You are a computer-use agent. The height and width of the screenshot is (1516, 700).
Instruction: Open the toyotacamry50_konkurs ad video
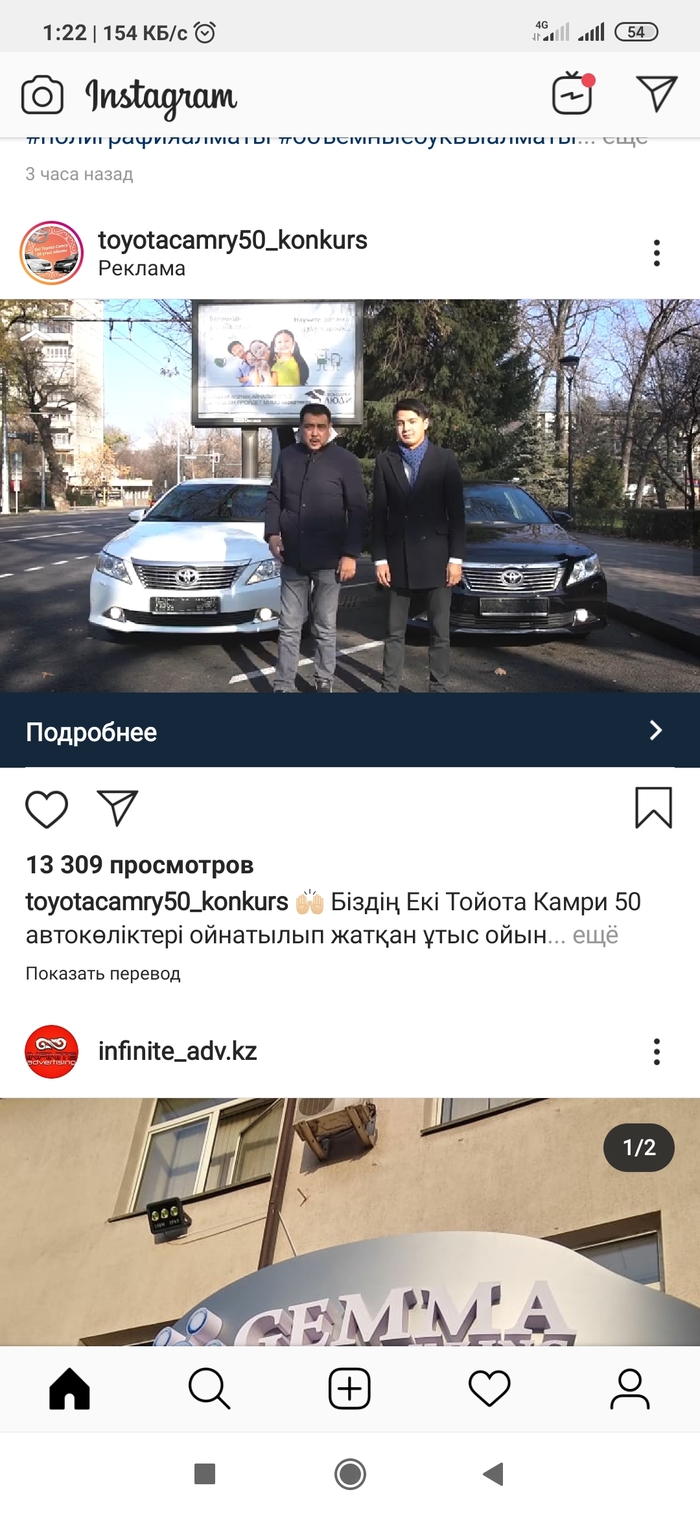pyautogui.click(x=350, y=495)
